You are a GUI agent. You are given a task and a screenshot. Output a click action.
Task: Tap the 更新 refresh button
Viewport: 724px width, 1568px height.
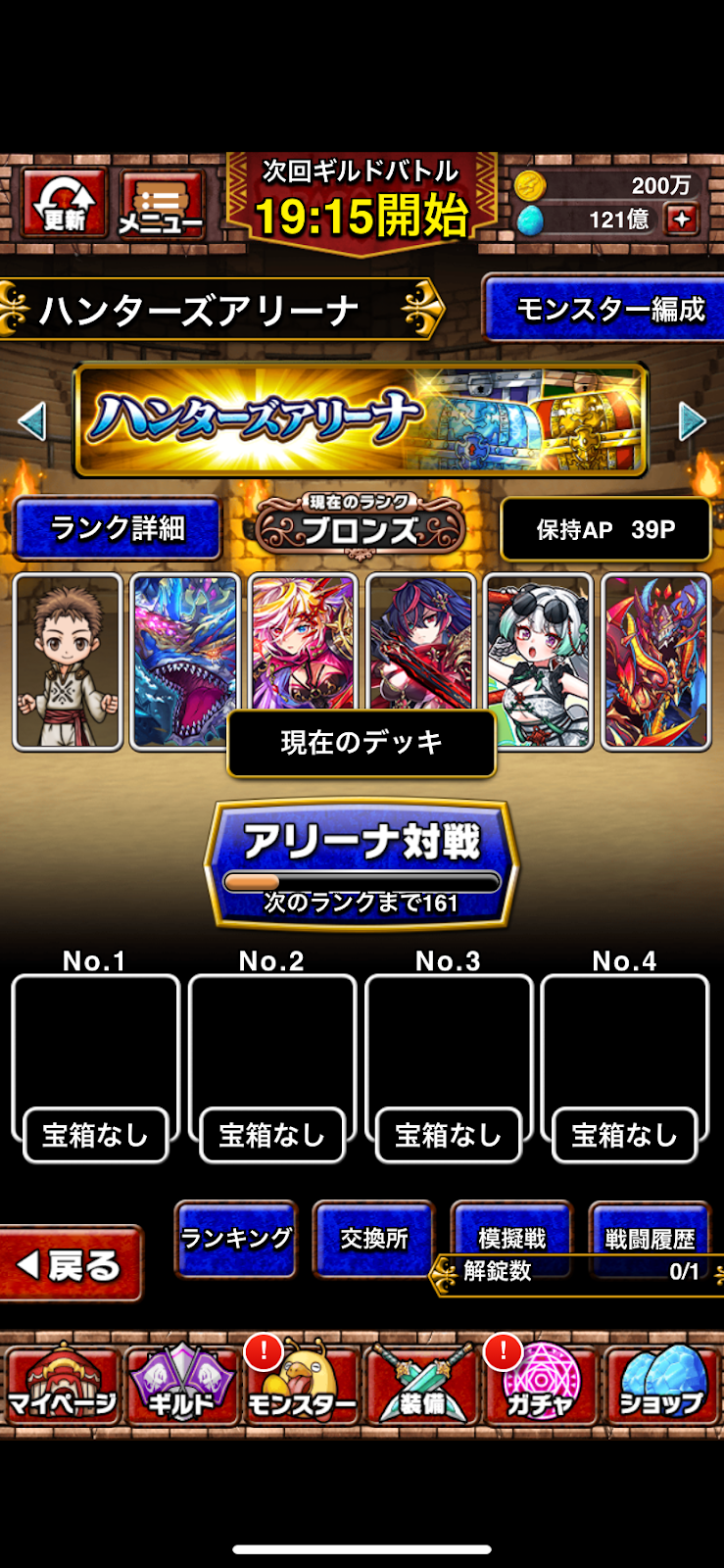pyautogui.click(x=64, y=204)
